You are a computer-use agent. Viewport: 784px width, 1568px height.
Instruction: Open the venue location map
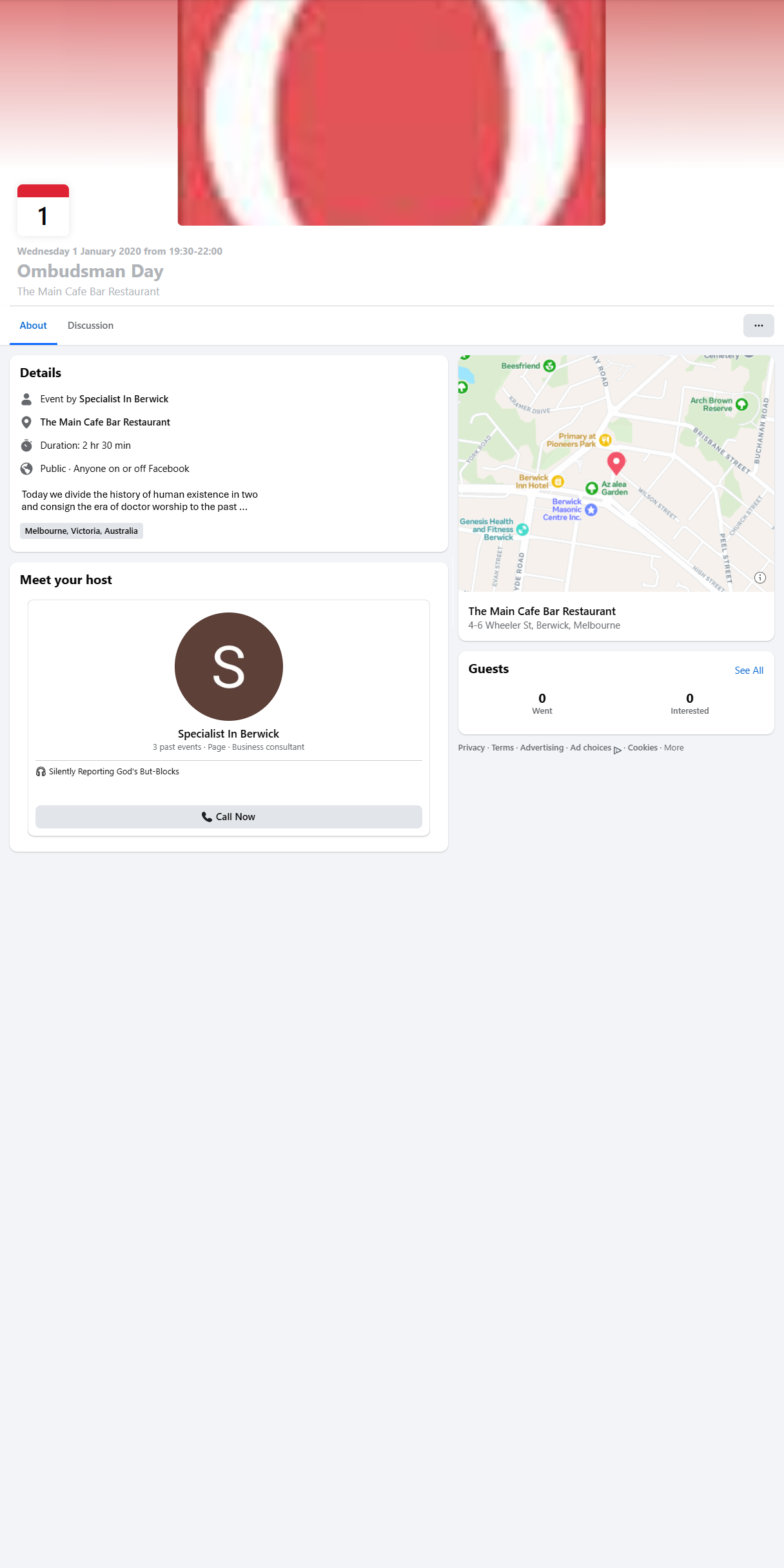pyautogui.click(x=616, y=474)
